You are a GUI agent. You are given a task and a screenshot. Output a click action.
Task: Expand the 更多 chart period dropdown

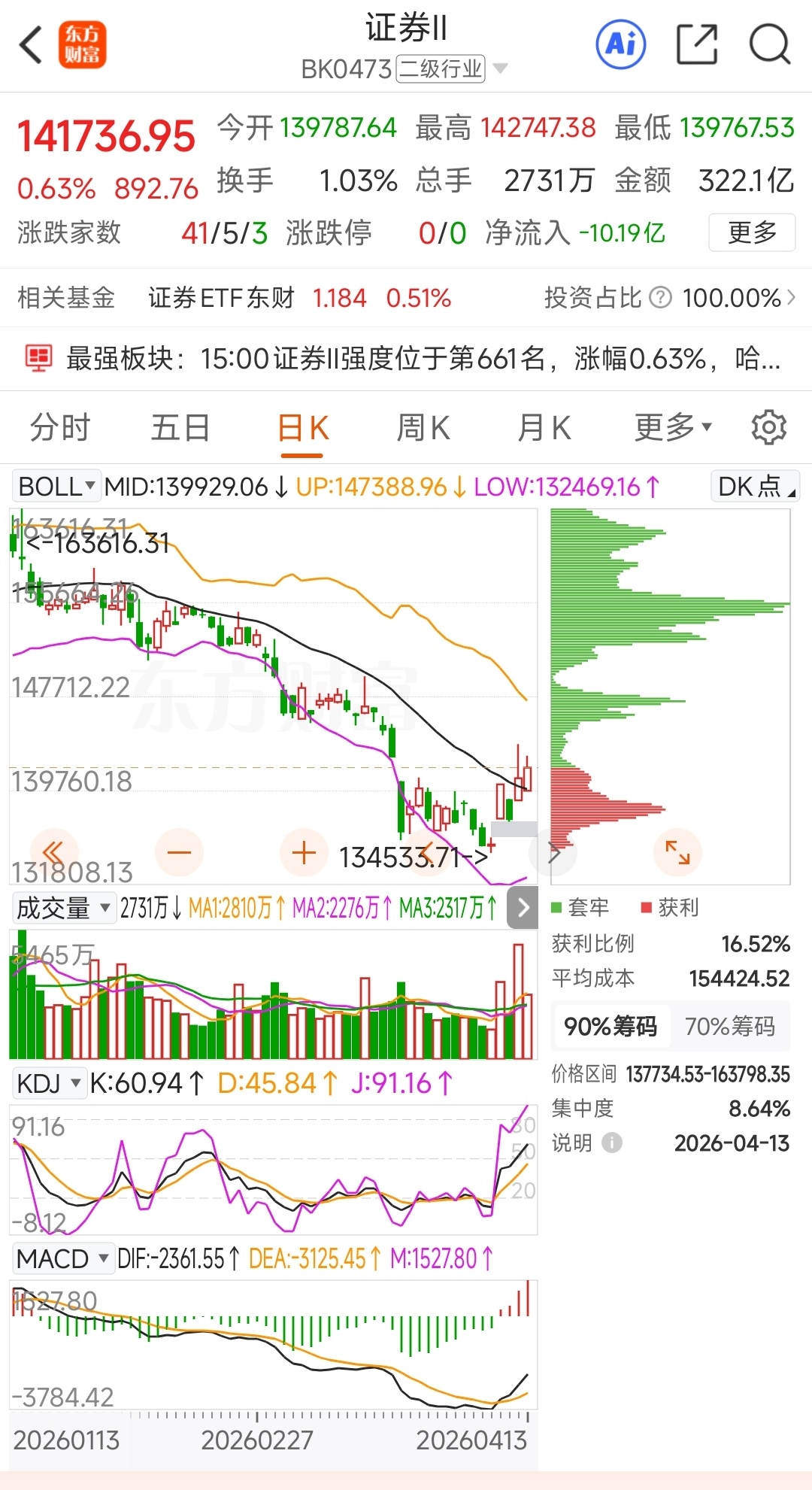coord(673,428)
